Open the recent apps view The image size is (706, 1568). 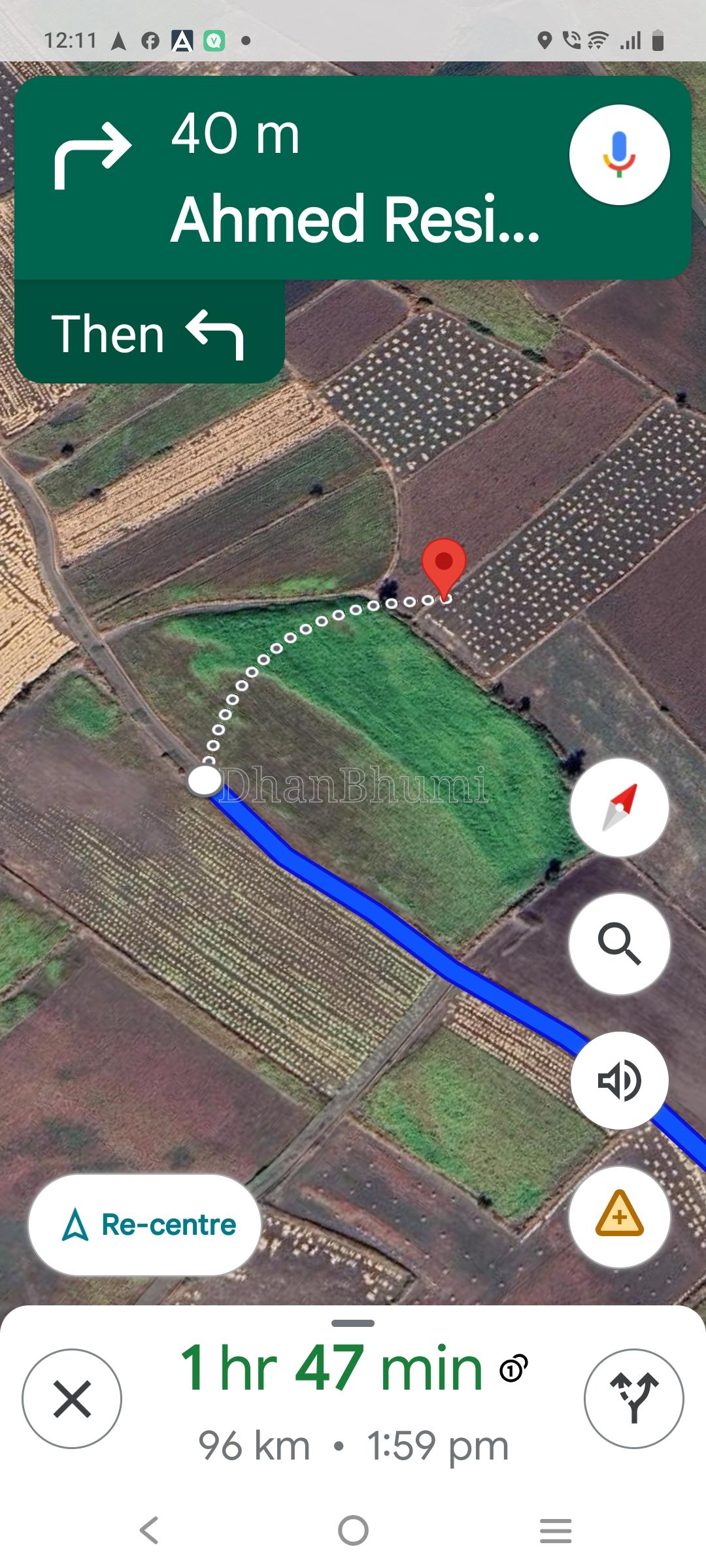(x=556, y=1530)
